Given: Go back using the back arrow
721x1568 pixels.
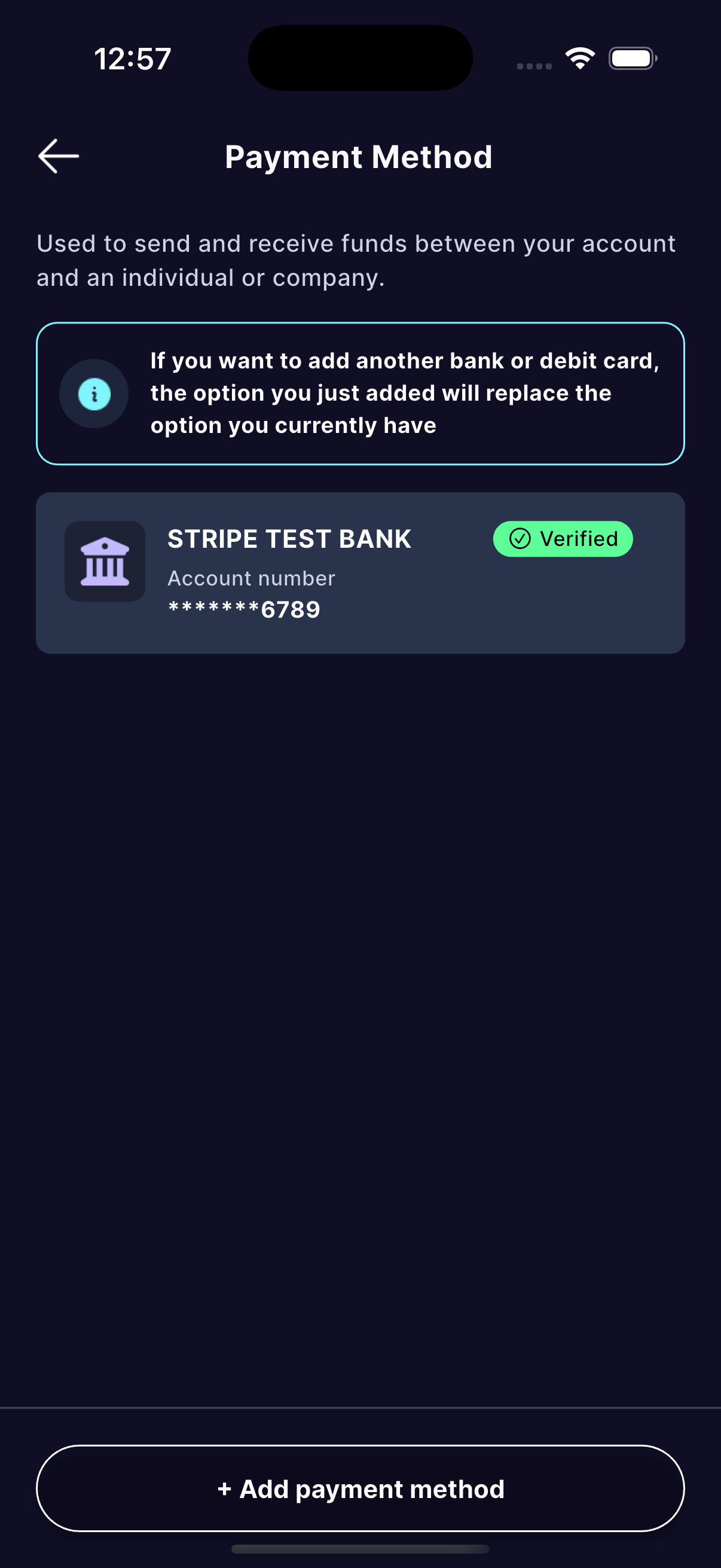Looking at the screenshot, I should tap(59, 157).
